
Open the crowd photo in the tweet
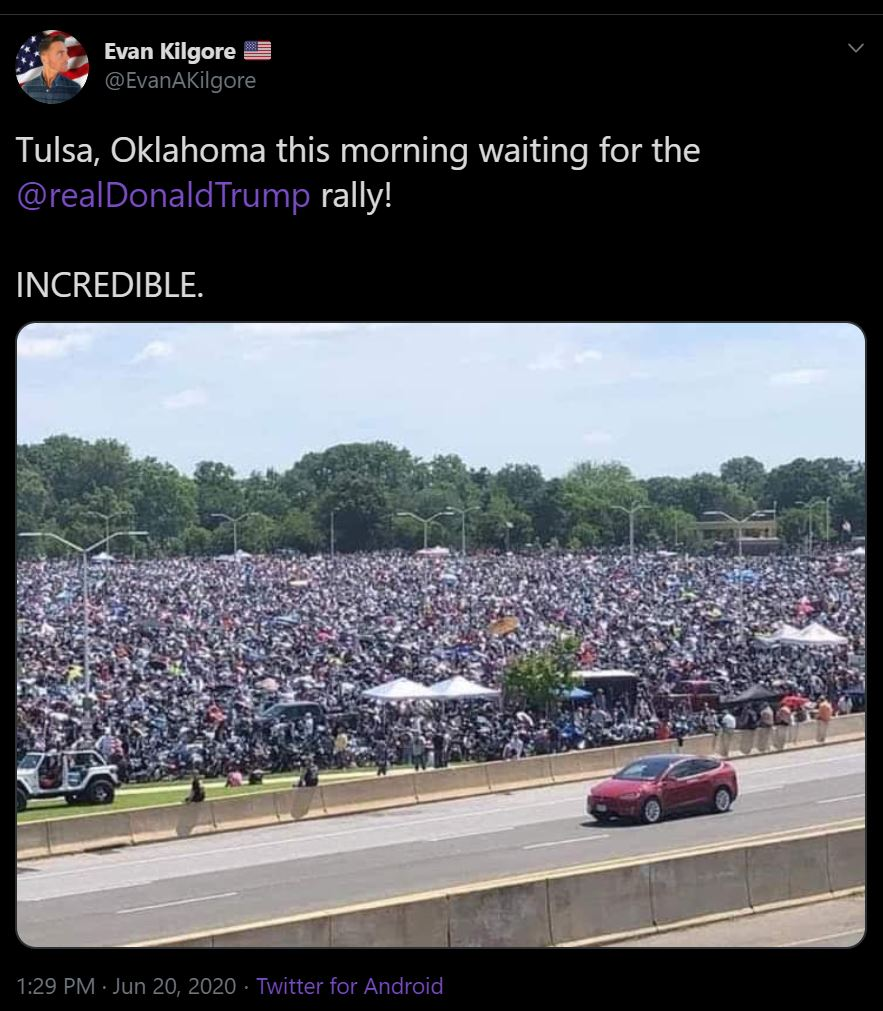coord(441,634)
